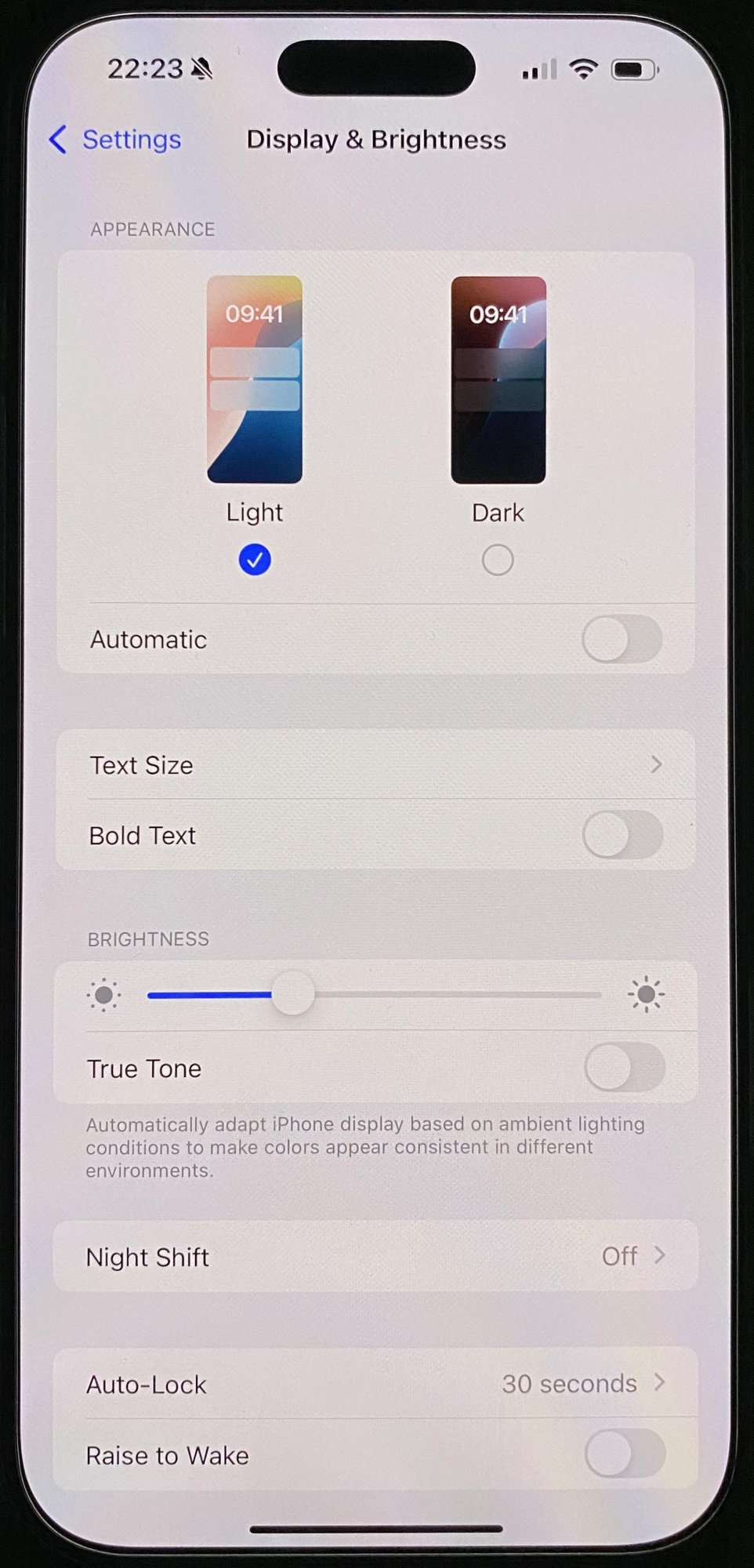Open Auto-Lock duration settings
The width and height of the screenshot is (754, 1568).
(375, 1384)
